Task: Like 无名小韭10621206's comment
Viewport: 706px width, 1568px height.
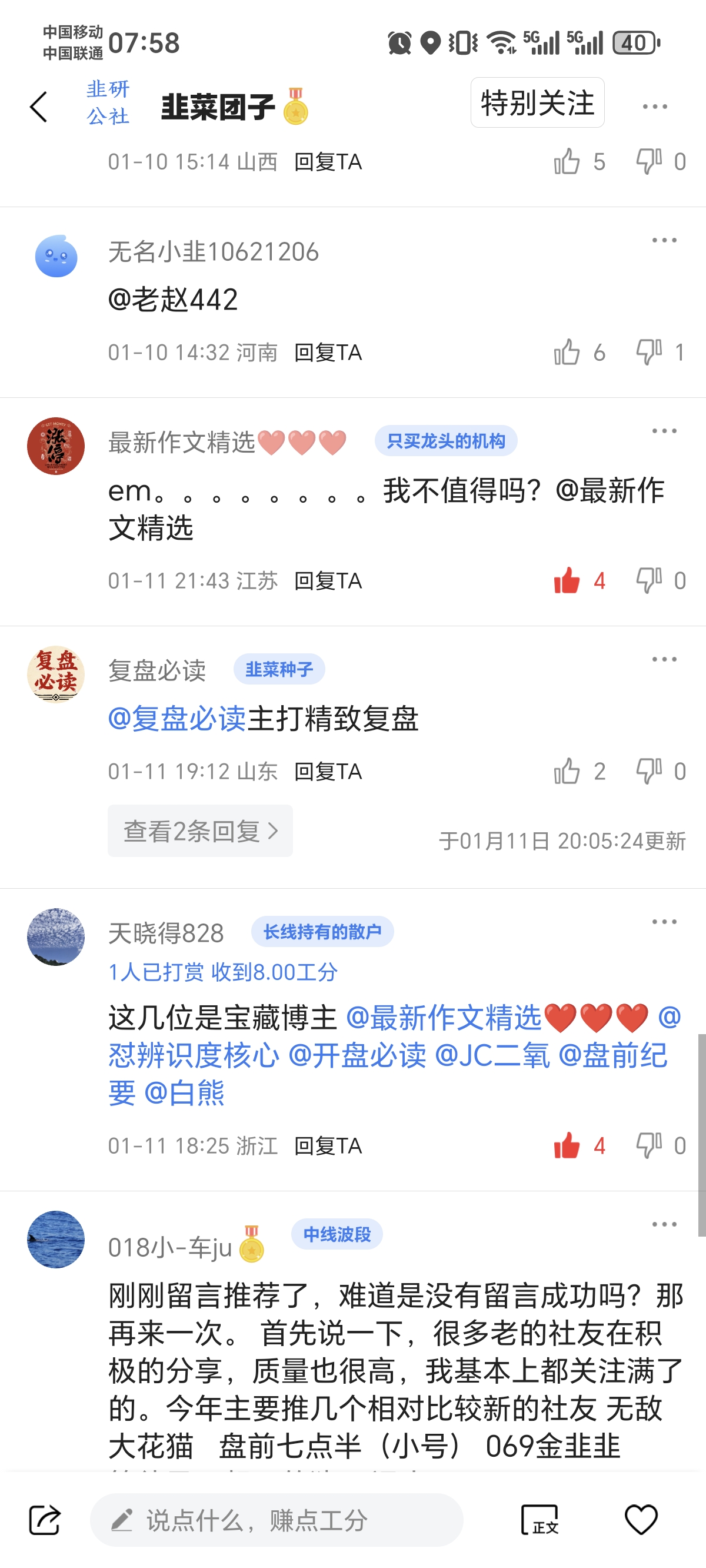Action: [x=567, y=353]
